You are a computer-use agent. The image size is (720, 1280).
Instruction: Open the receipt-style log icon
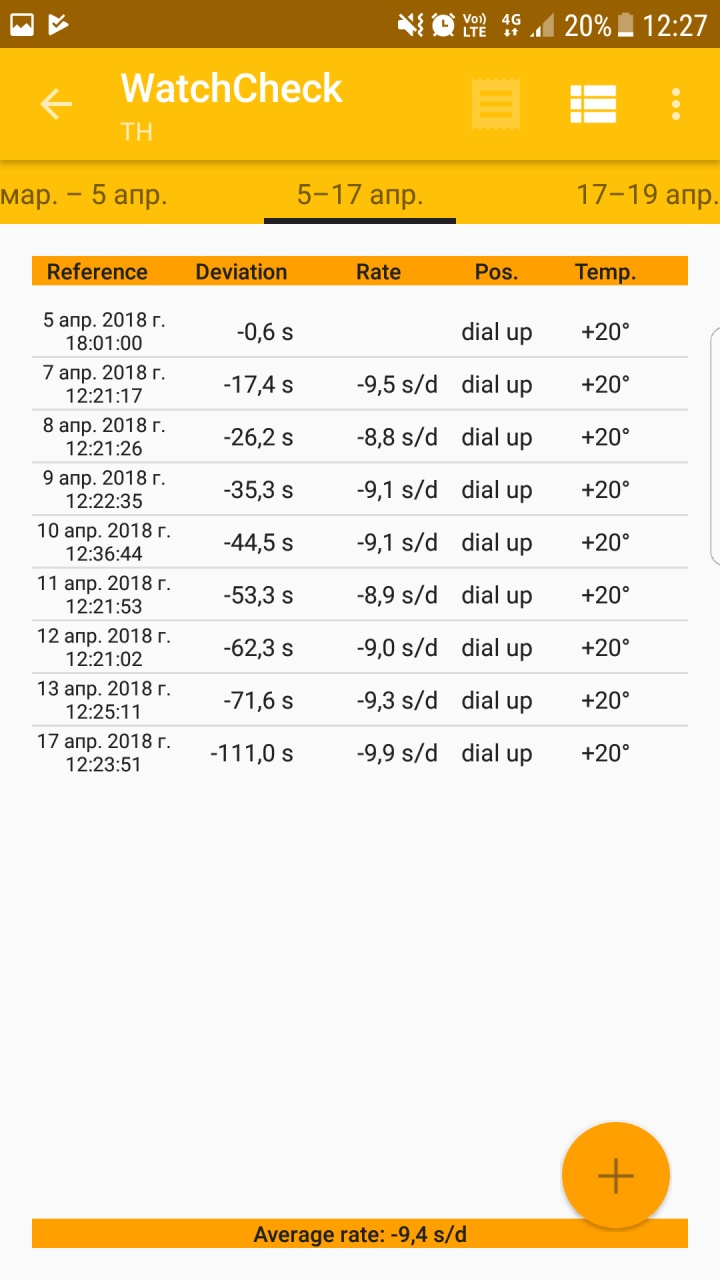496,104
